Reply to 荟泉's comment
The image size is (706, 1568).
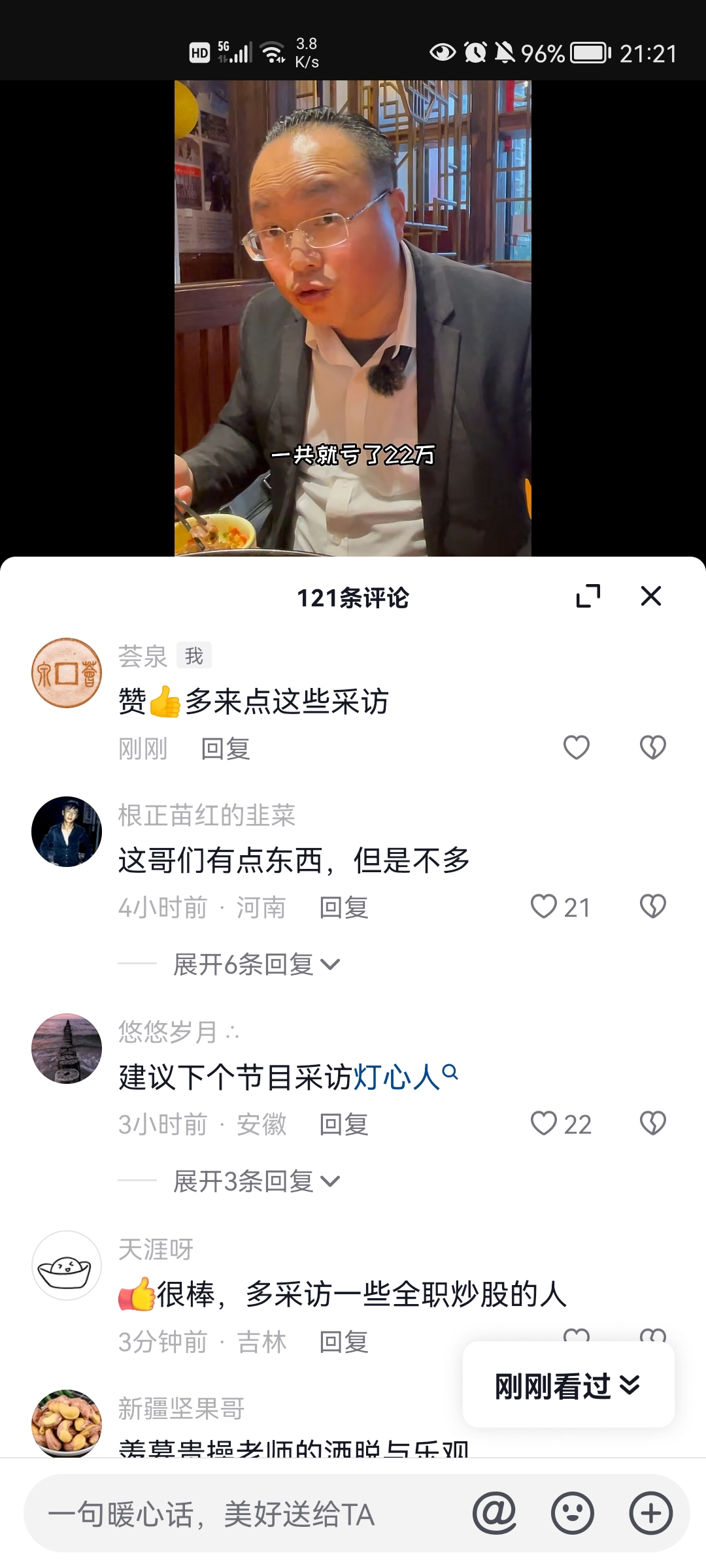226,749
